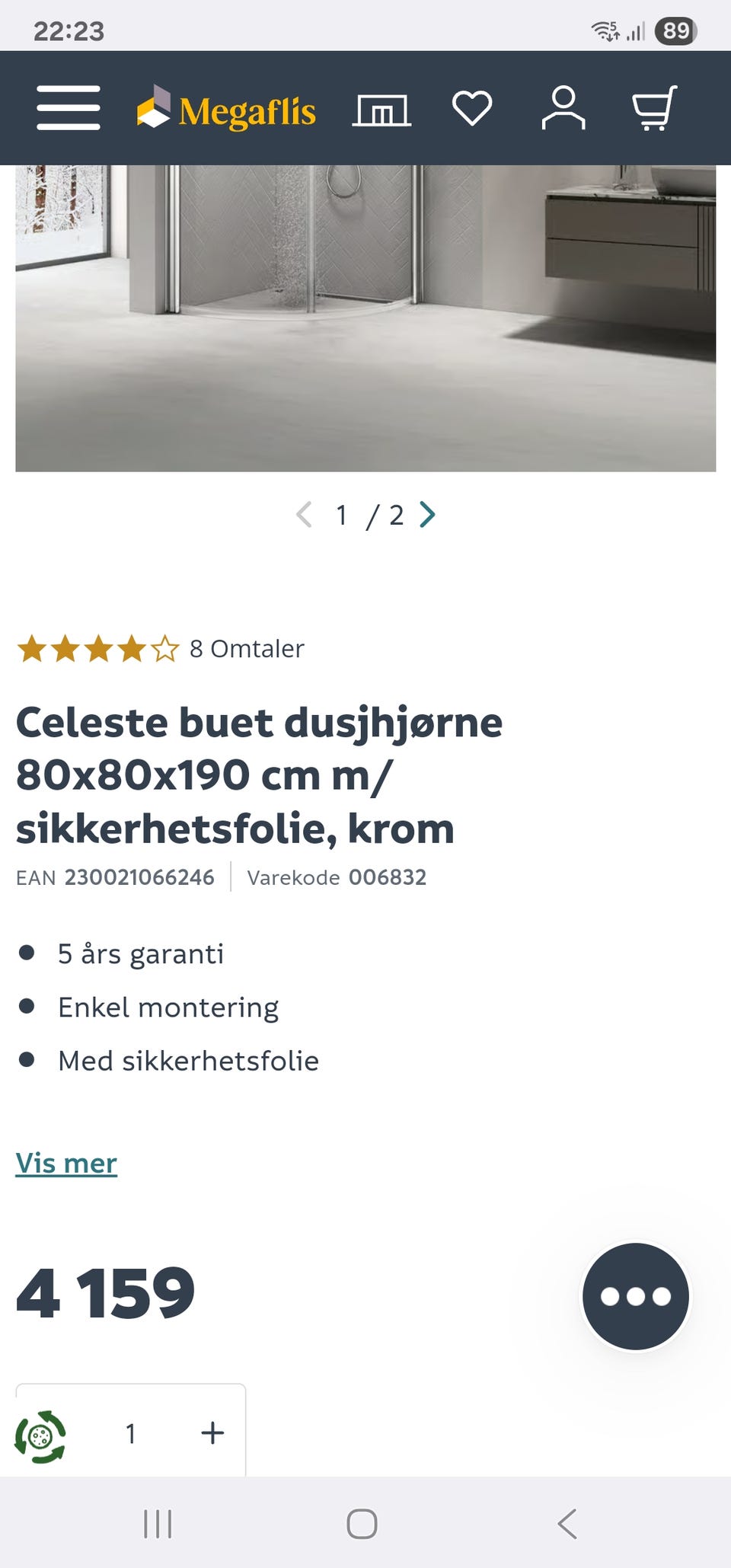Viewport: 731px width, 1568px height.
Task: Tap the Megaflis logo
Action: 226,110
